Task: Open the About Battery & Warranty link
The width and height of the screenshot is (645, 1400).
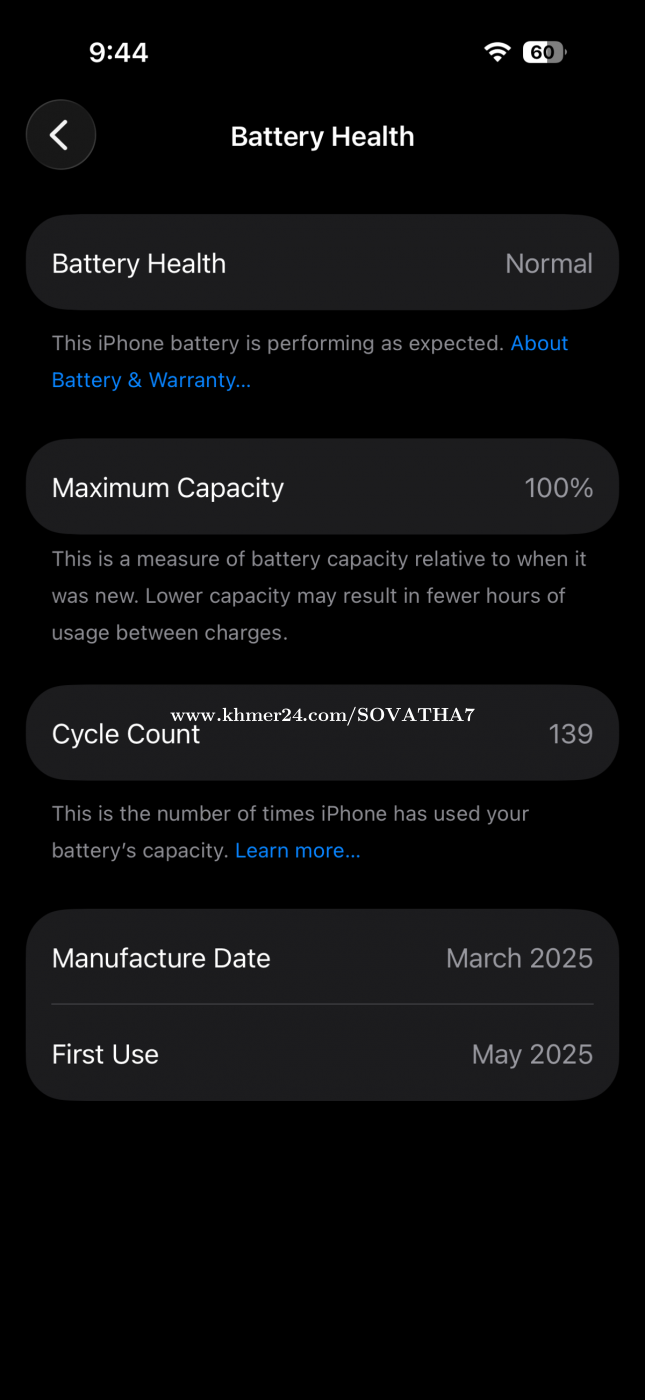Action: (150, 380)
